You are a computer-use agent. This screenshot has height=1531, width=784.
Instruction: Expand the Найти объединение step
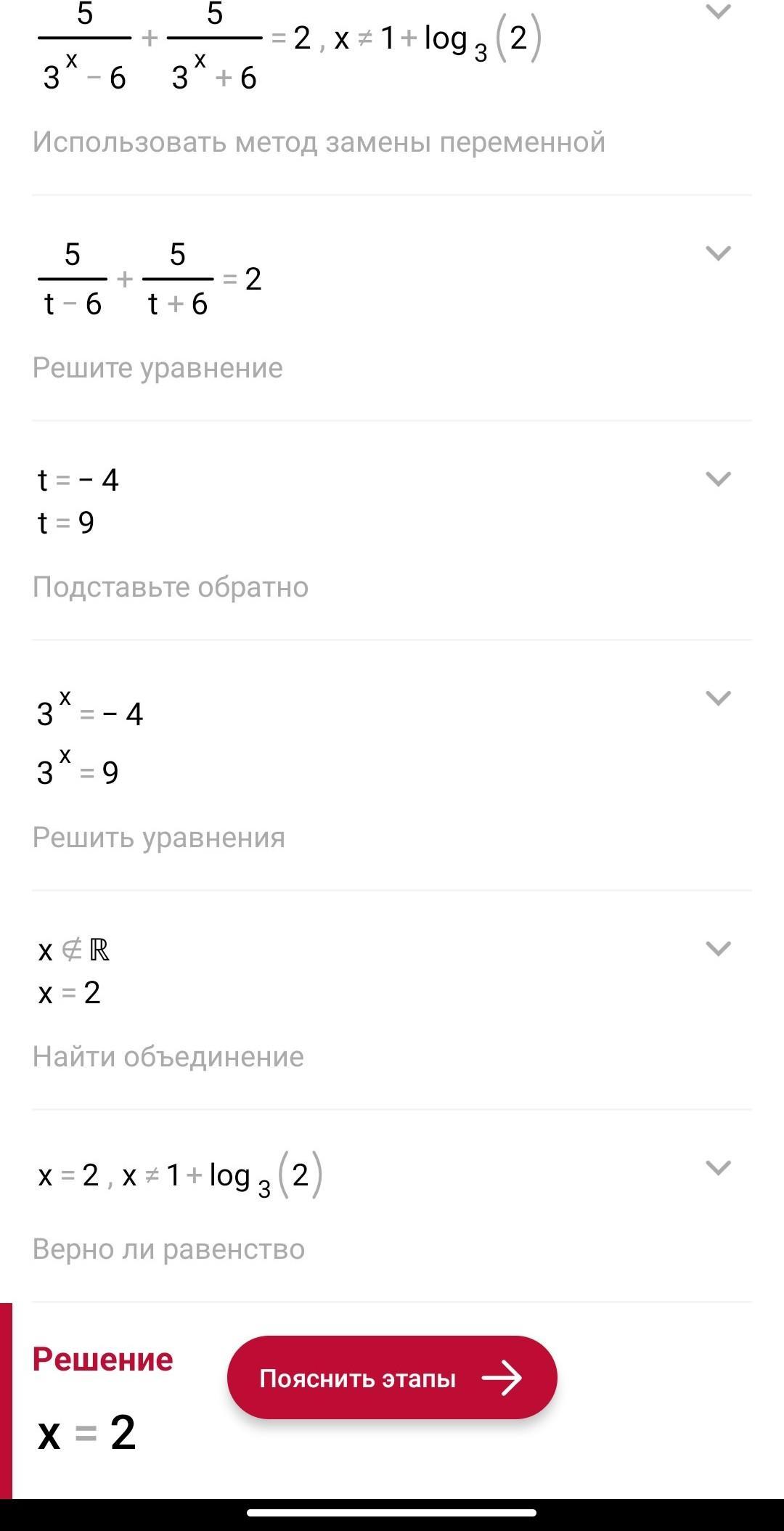pos(718,949)
